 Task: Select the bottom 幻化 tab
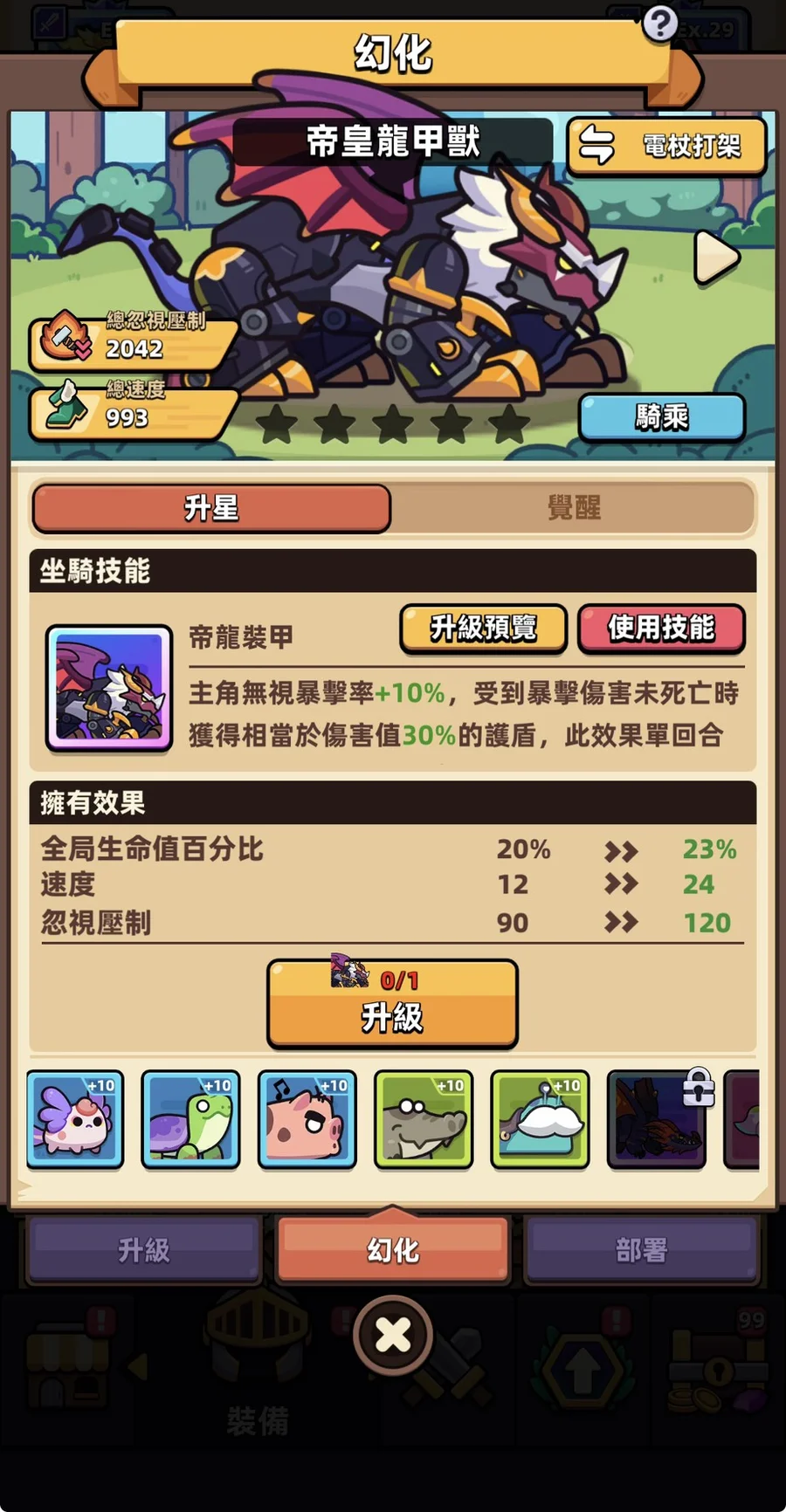click(x=393, y=1250)
